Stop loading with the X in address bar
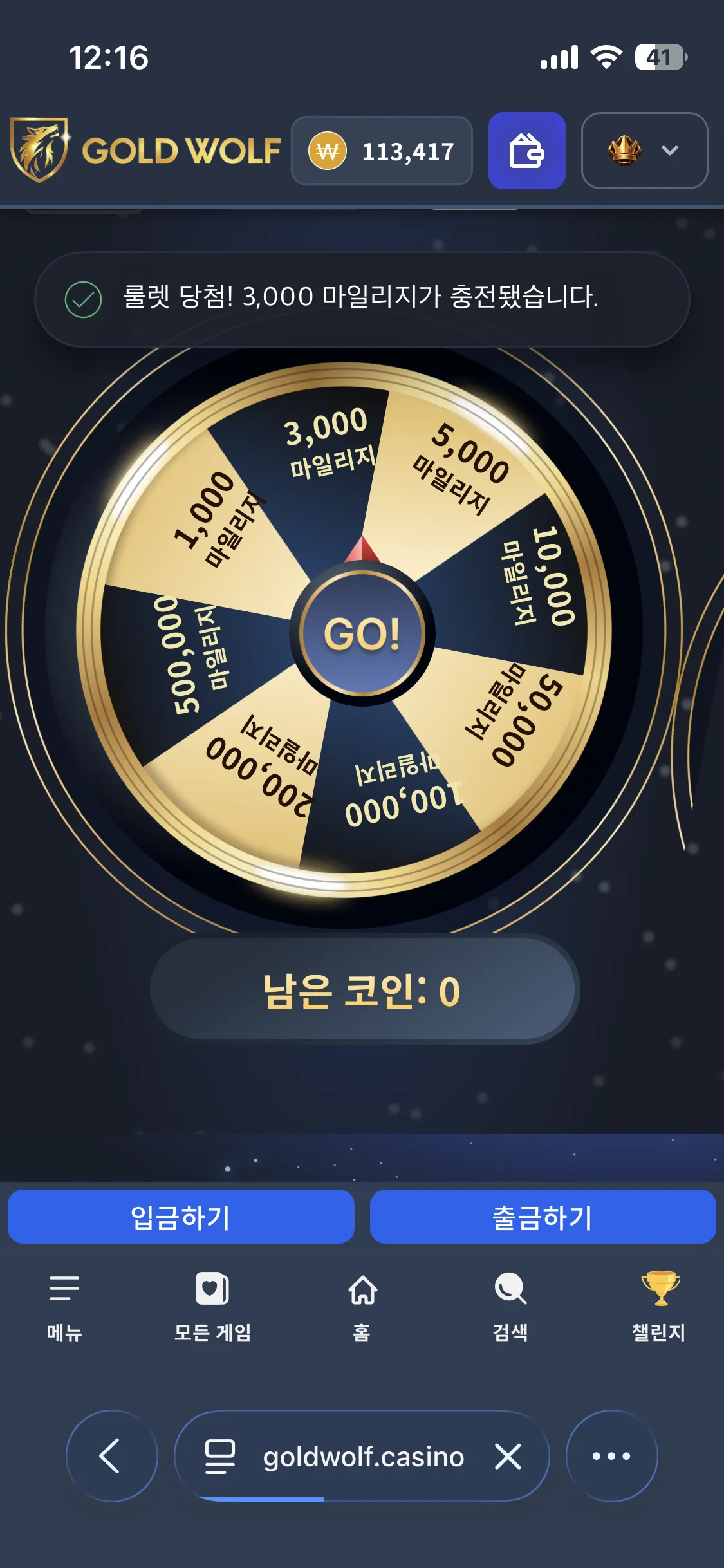 point(508,1456)
